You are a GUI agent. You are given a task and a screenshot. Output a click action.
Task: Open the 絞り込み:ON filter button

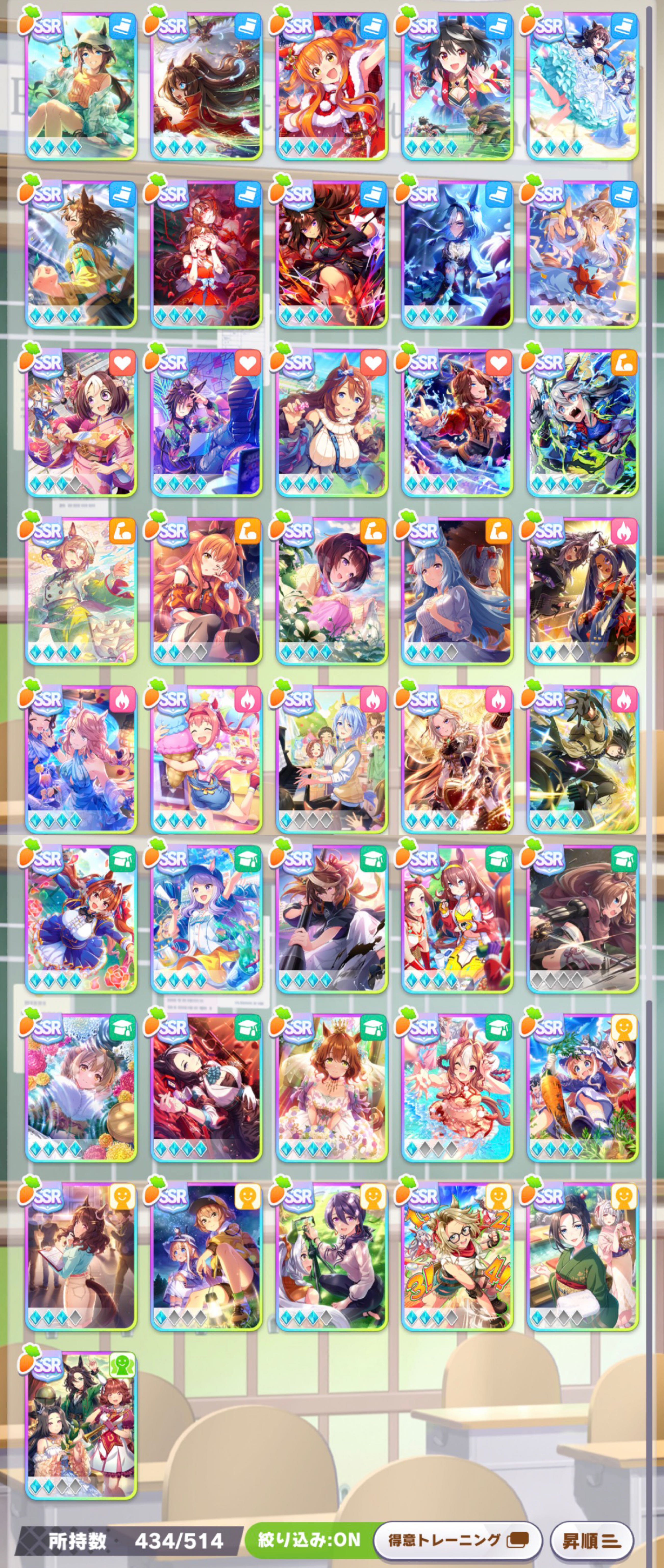(x=309, y=1539)
